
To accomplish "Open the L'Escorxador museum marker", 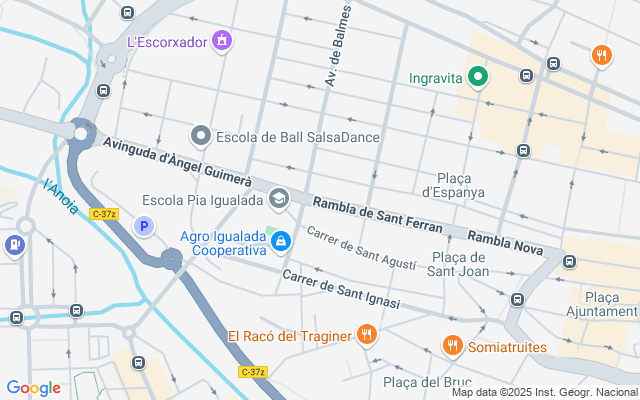I will [x=222, y=42].
